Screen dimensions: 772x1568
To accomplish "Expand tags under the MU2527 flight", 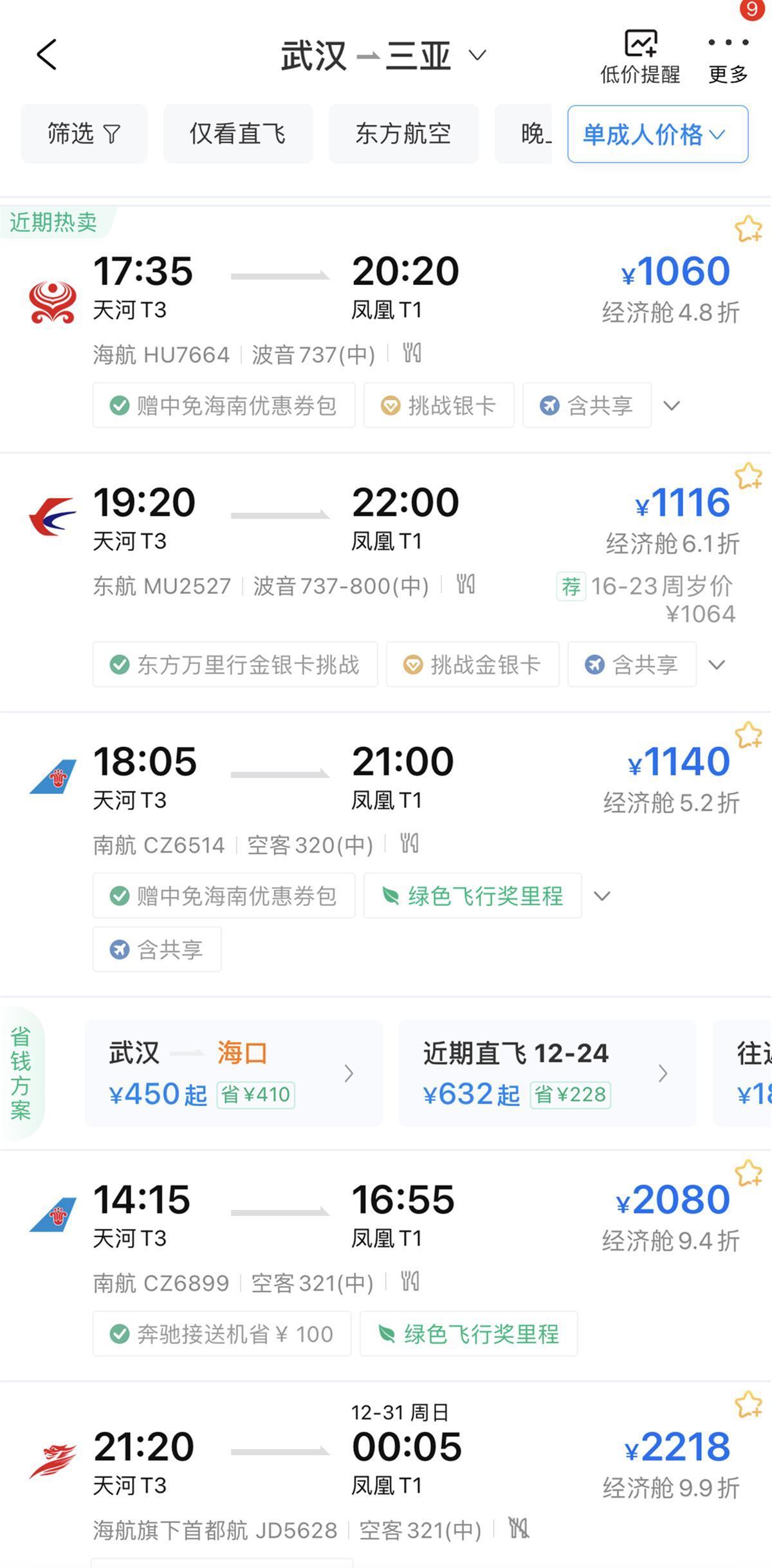I will pyautogui.click(x=717, y=665).
